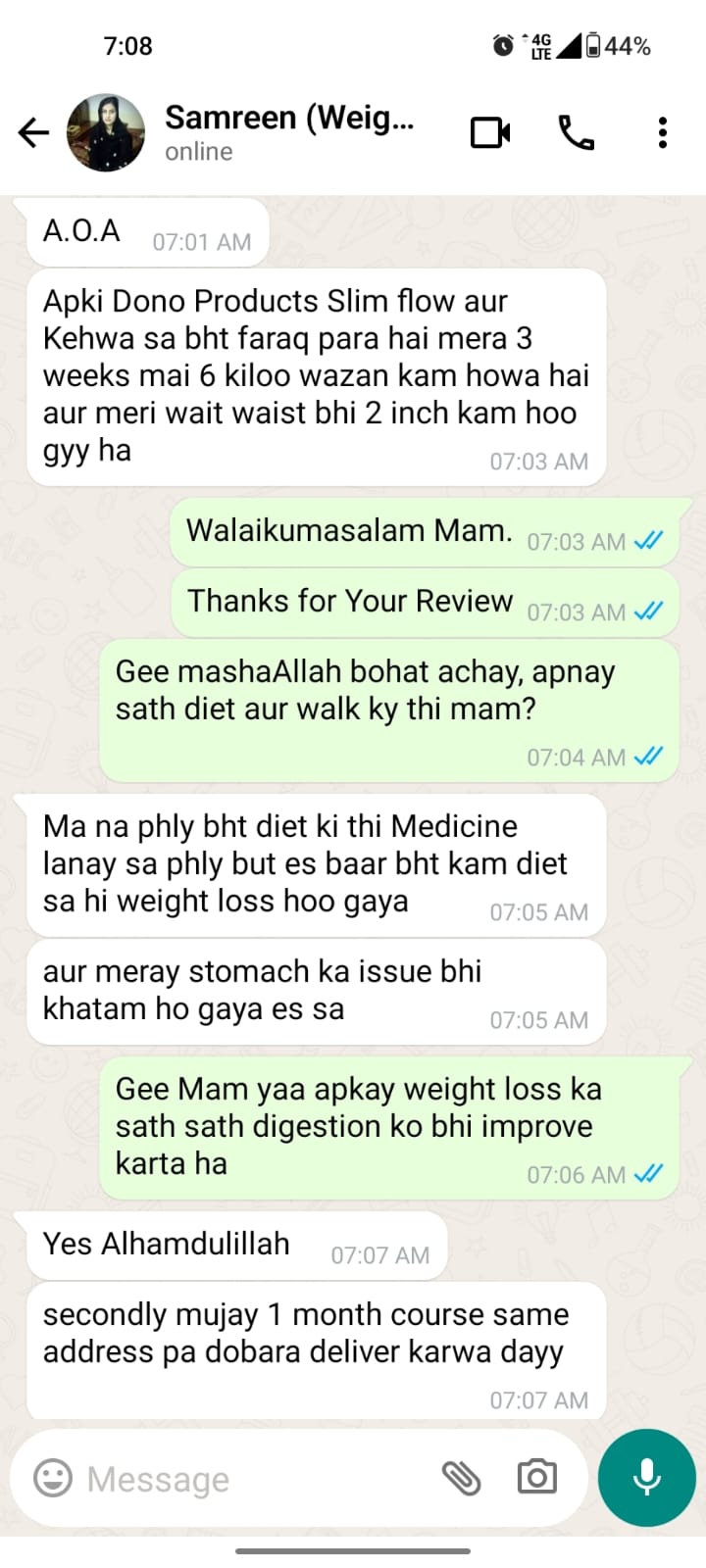Screen dimensions: 706x1568
Task: Tap the emoji icon in message bar
Action: 56,1478
